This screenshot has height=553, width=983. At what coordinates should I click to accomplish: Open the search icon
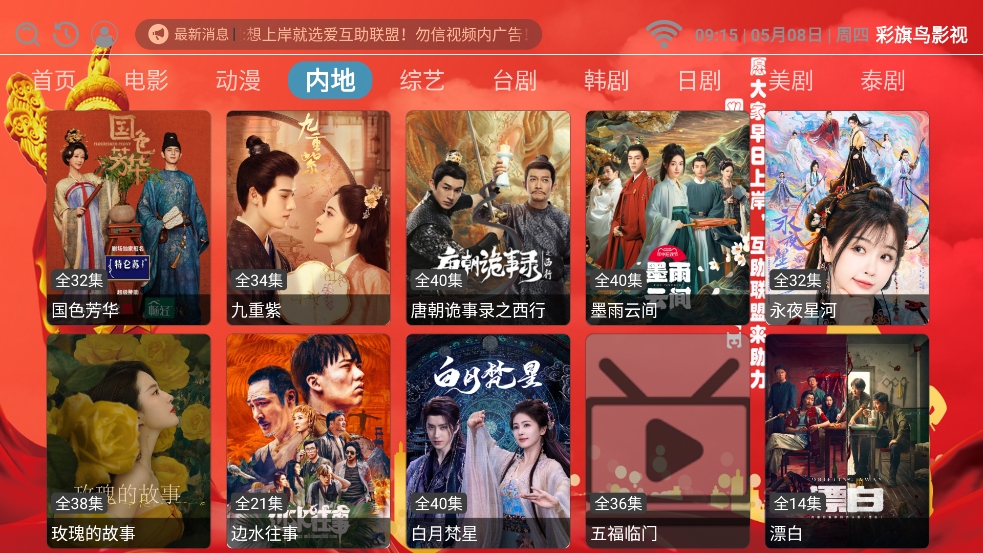[27, 34]
